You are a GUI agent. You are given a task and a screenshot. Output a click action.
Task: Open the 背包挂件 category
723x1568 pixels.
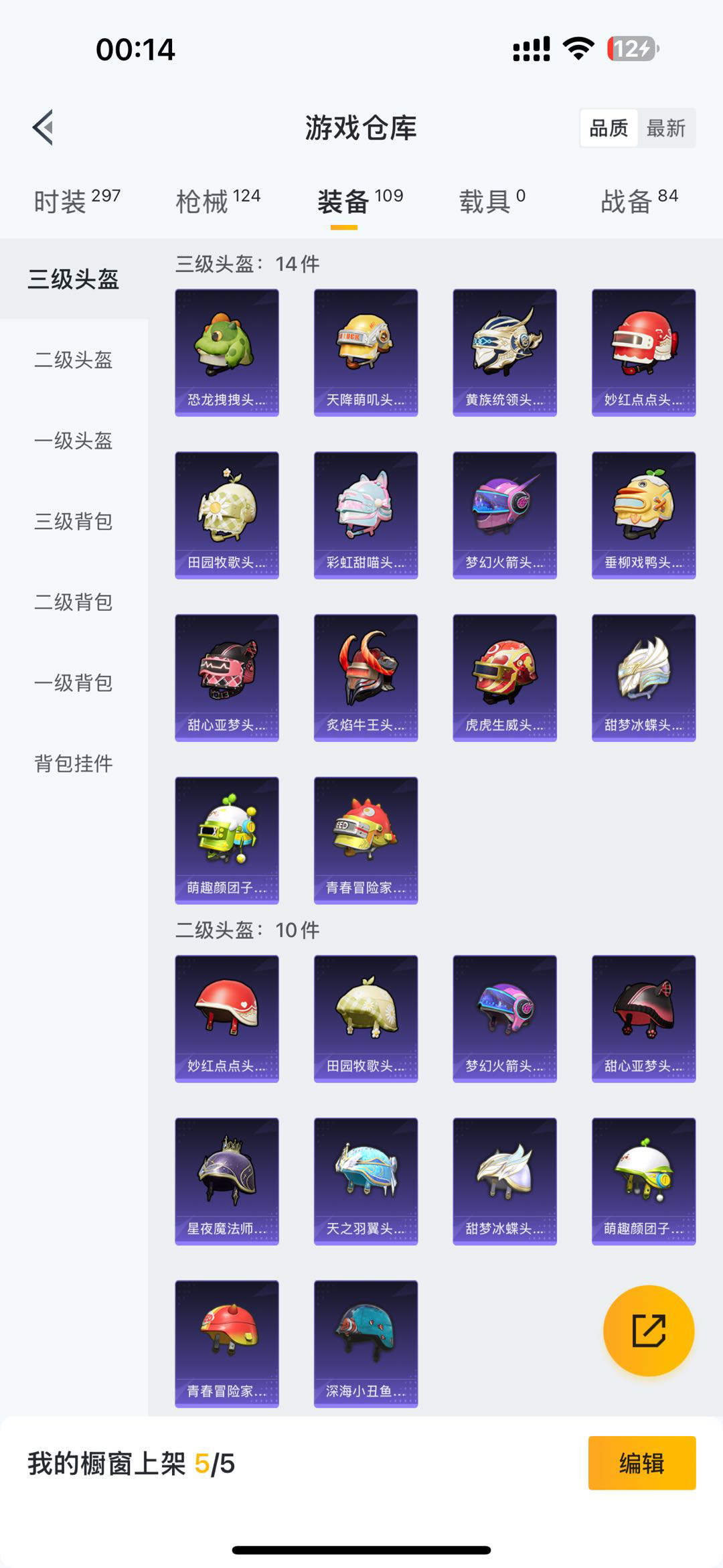coord(74,764)
